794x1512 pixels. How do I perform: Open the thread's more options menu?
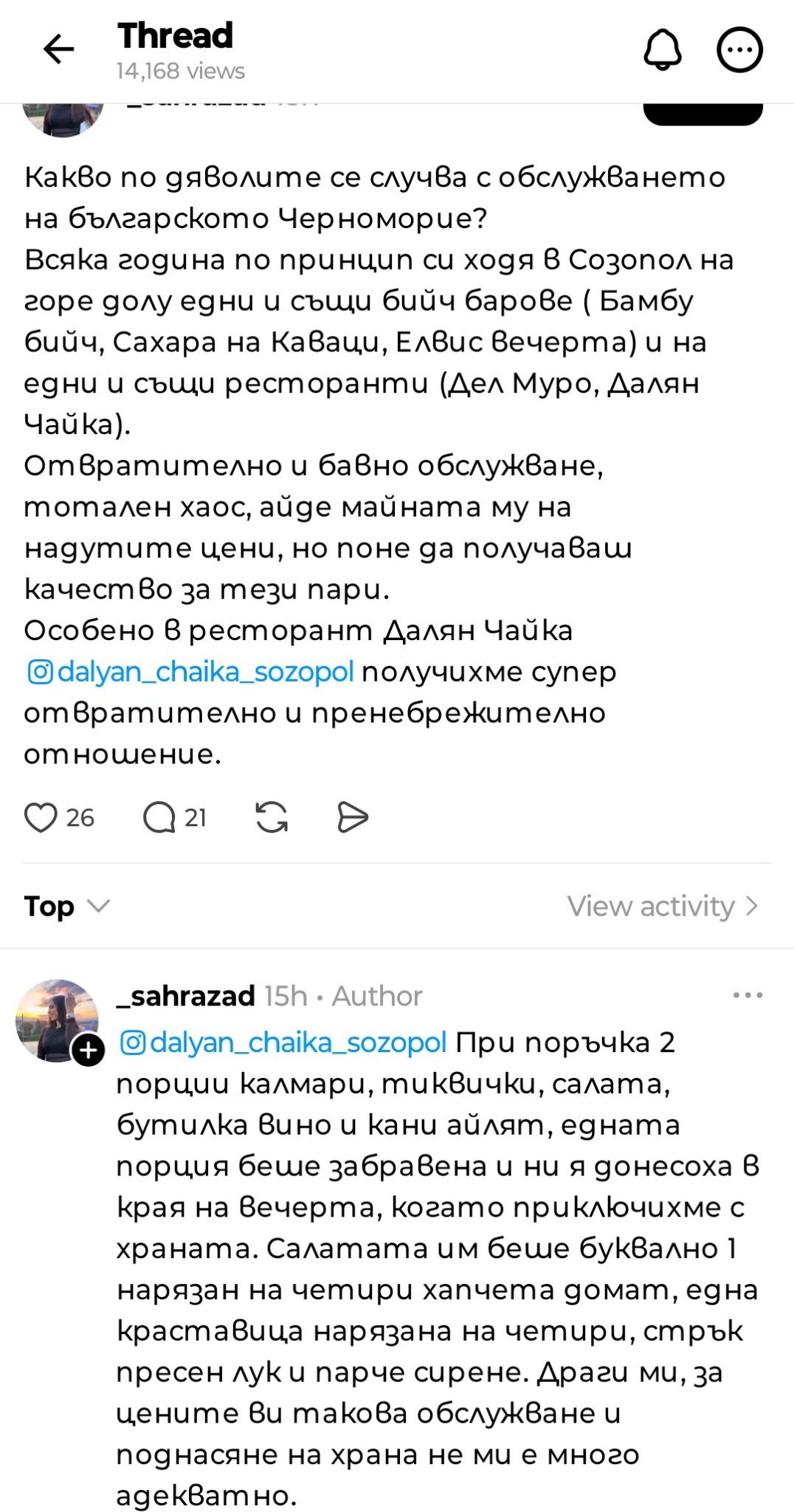pos(739,50)
